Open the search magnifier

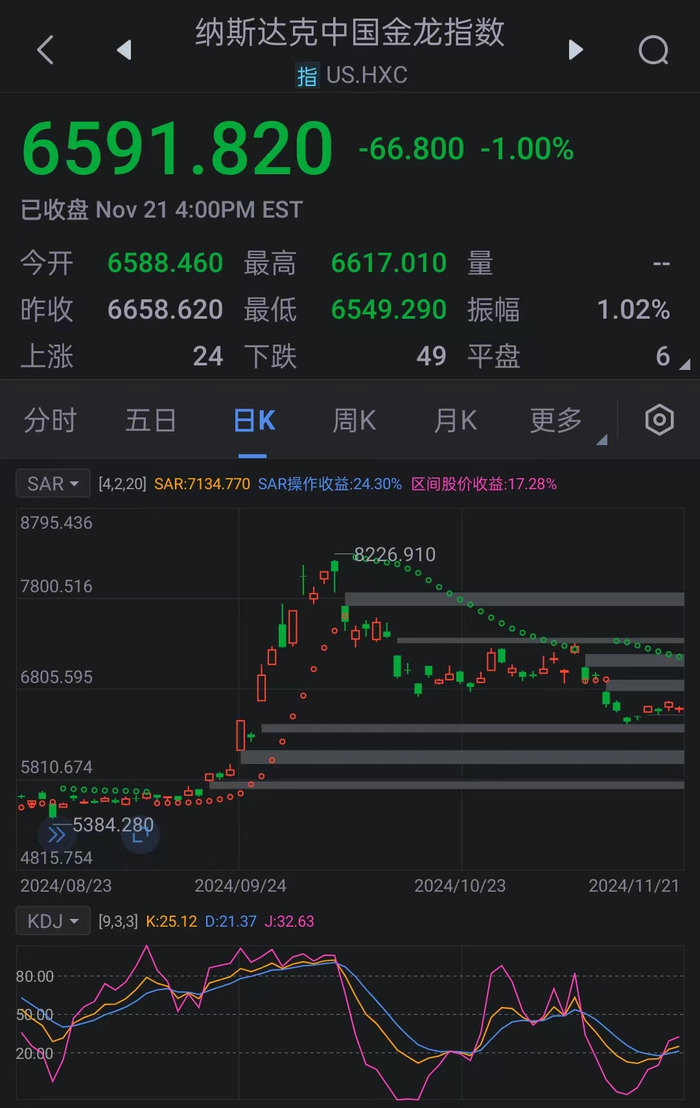click(653, 50)
